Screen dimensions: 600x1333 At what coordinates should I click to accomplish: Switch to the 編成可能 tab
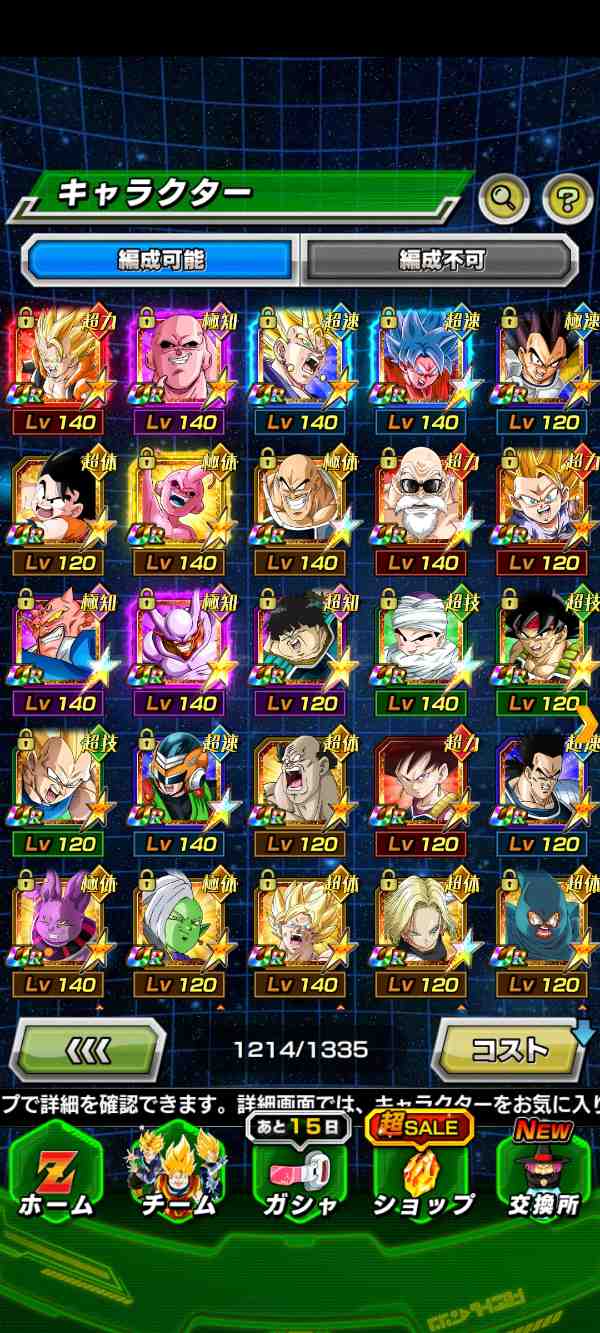pyautogui.click(x=161, y=261)
